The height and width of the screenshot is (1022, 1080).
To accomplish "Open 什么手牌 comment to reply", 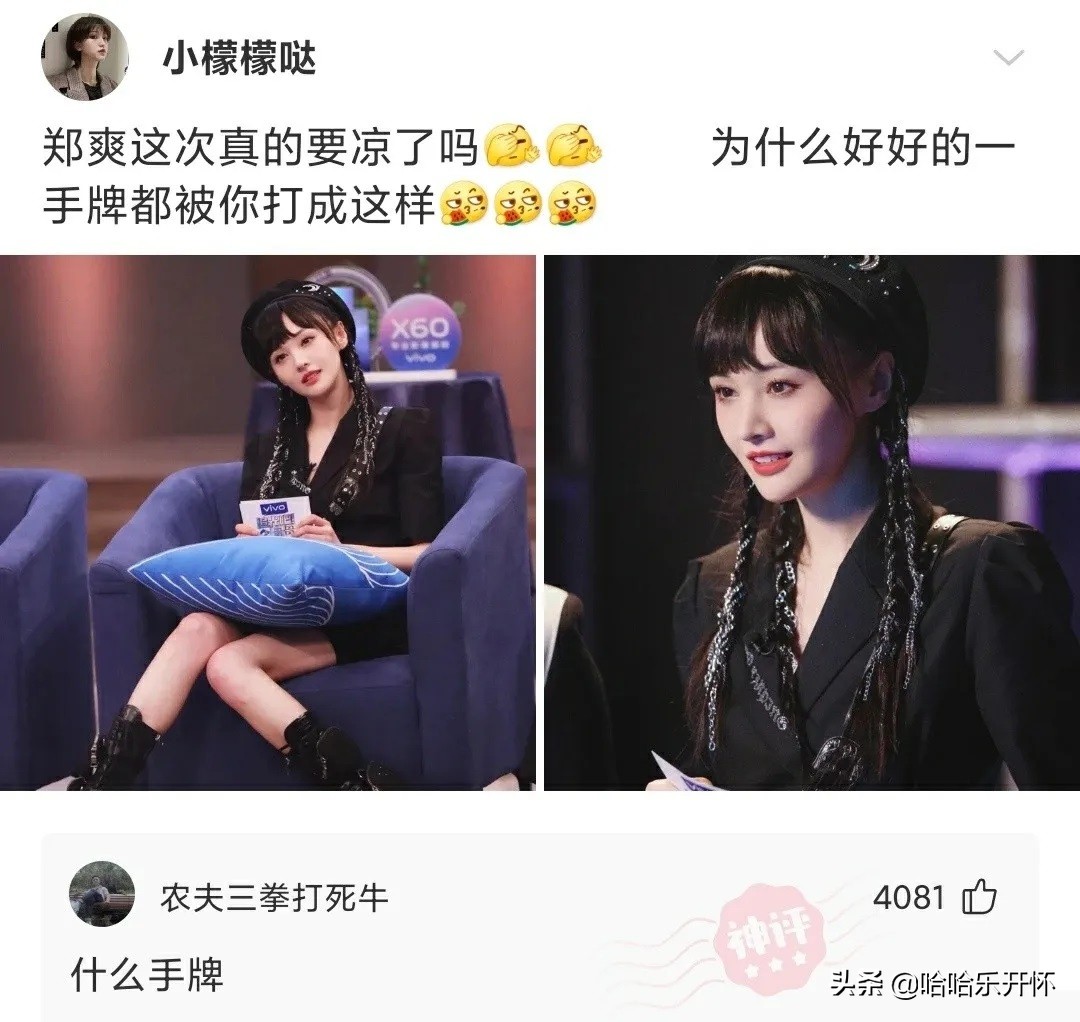I will point(147,973).
